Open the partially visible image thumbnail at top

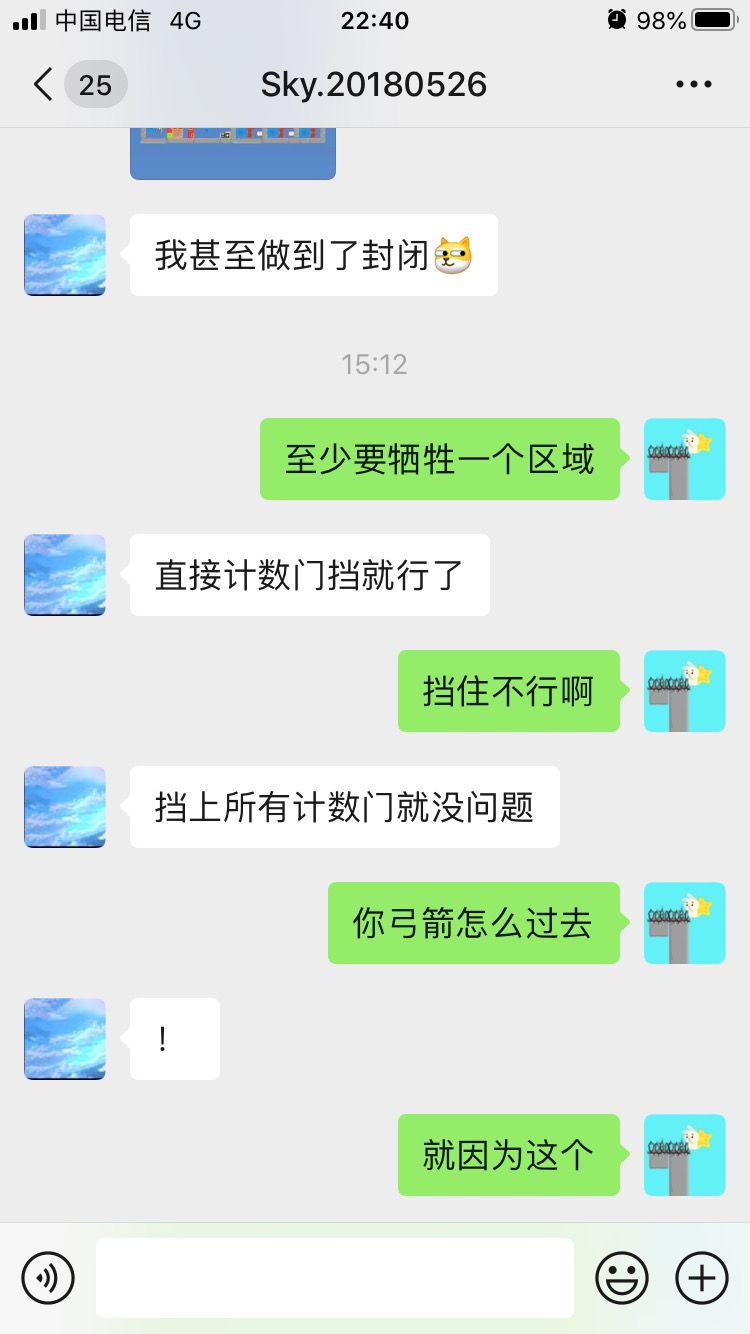(x=232, y=150)
